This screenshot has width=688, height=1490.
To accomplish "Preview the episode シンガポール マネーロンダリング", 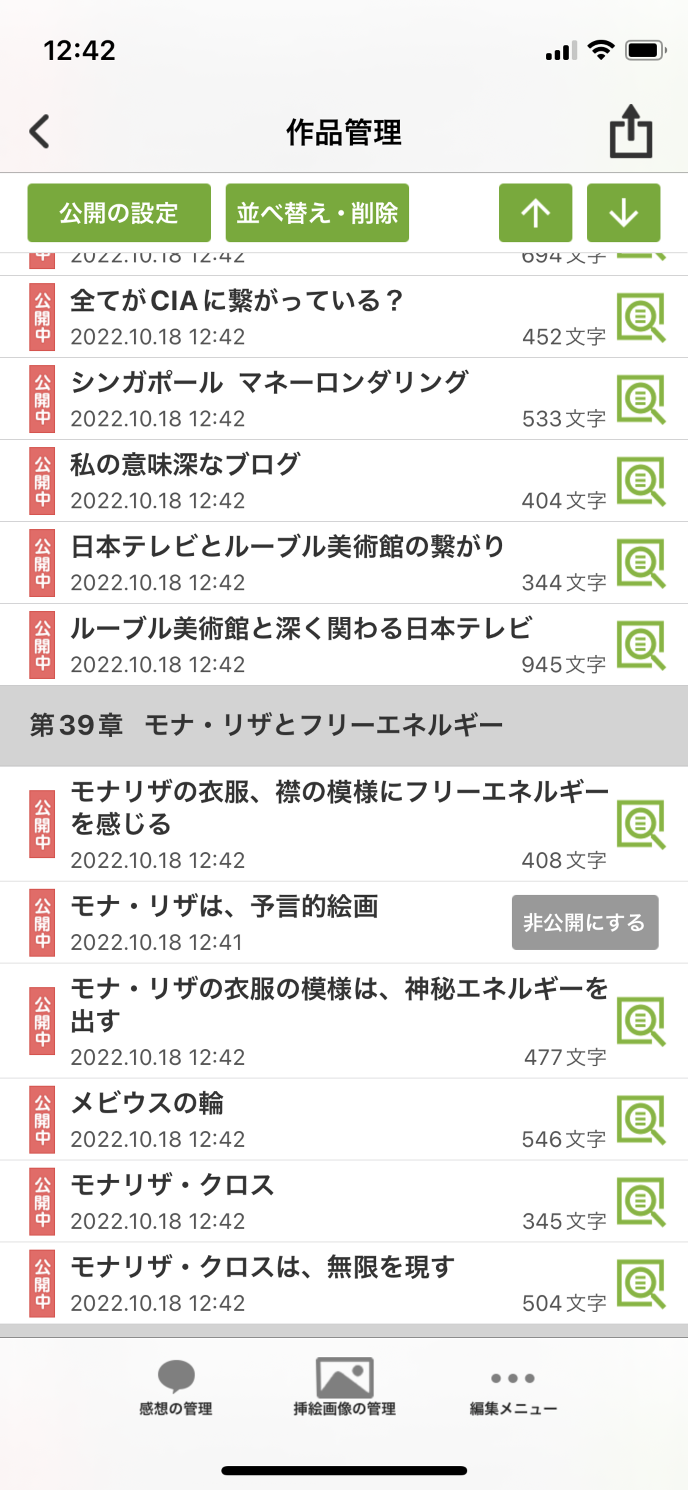I will [x=640, y=400].
